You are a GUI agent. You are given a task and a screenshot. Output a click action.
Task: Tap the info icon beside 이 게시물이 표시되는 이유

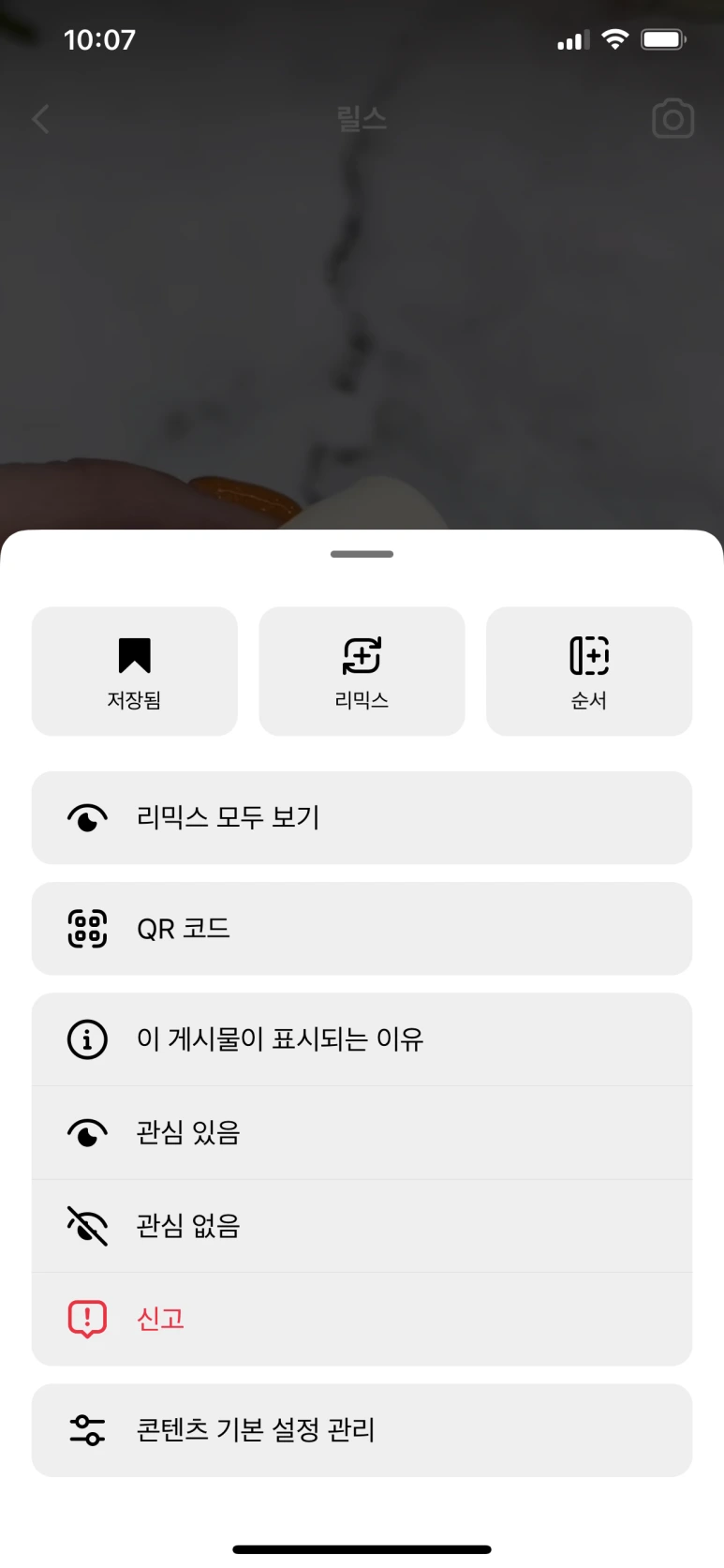tap(87, 1038)
